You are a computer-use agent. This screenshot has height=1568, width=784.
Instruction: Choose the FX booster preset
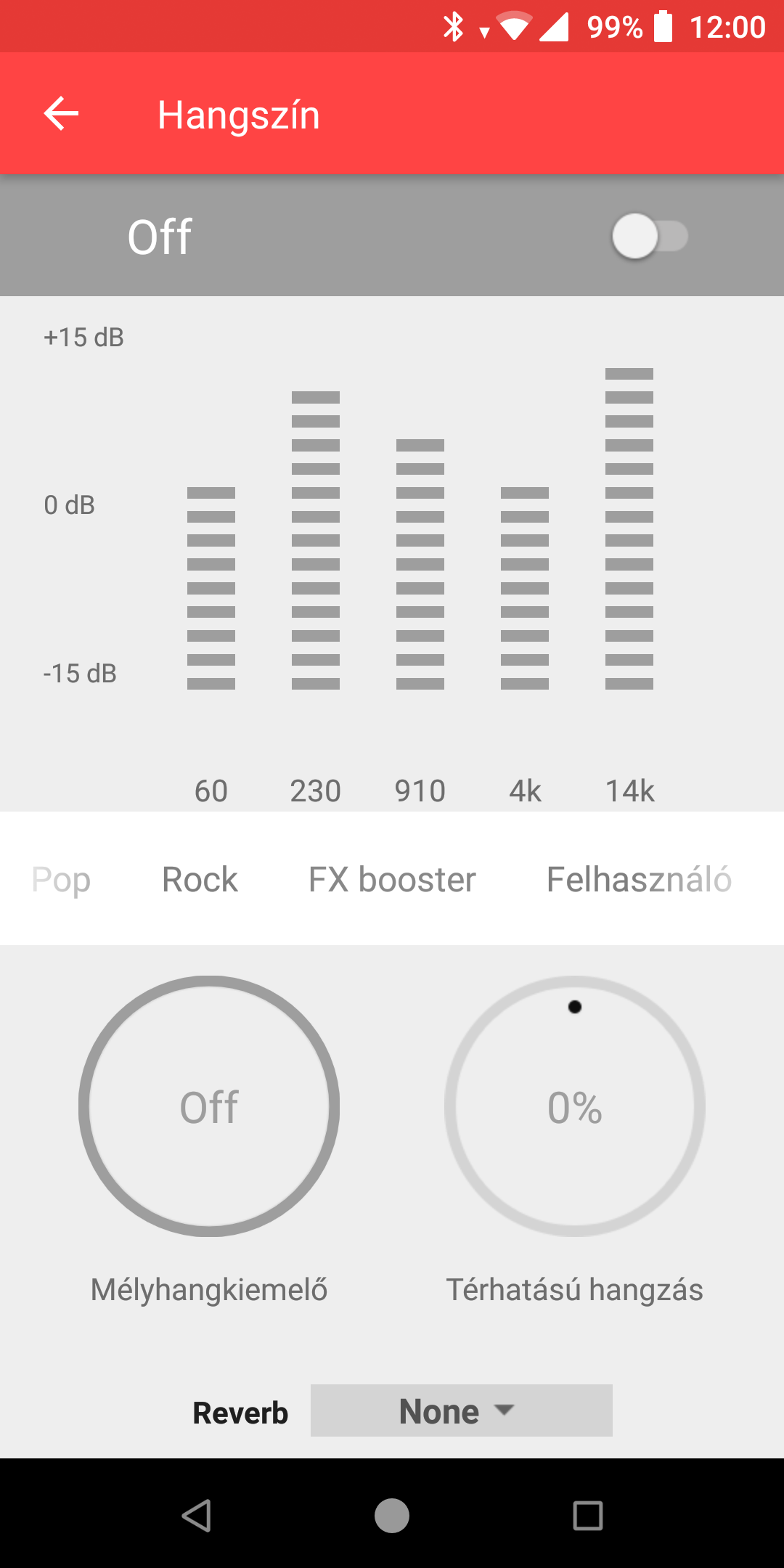coord(392,880)
